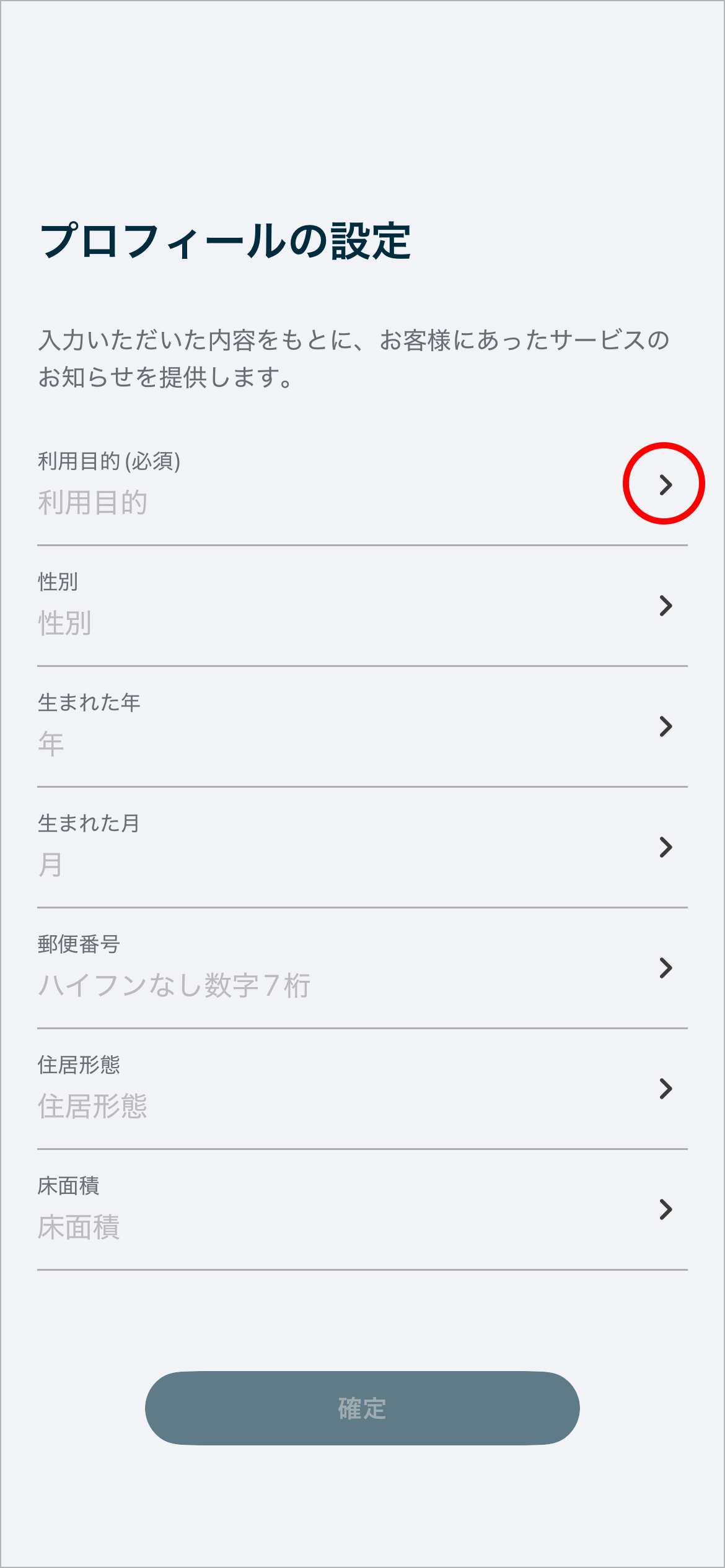Select the 性別 row
Screen dimensions: 725x1568
(362, 605)
